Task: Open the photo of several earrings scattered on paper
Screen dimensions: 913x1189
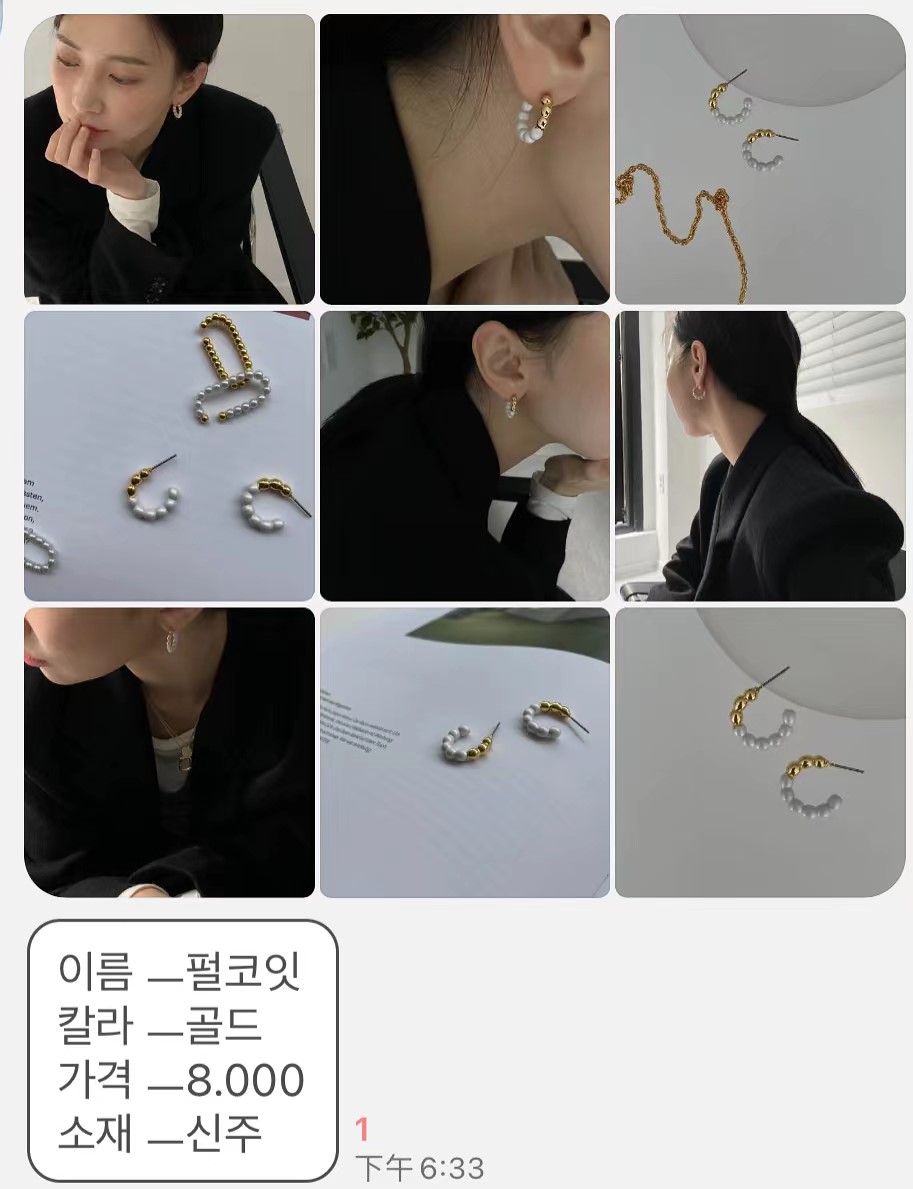Action: [169, 455]
